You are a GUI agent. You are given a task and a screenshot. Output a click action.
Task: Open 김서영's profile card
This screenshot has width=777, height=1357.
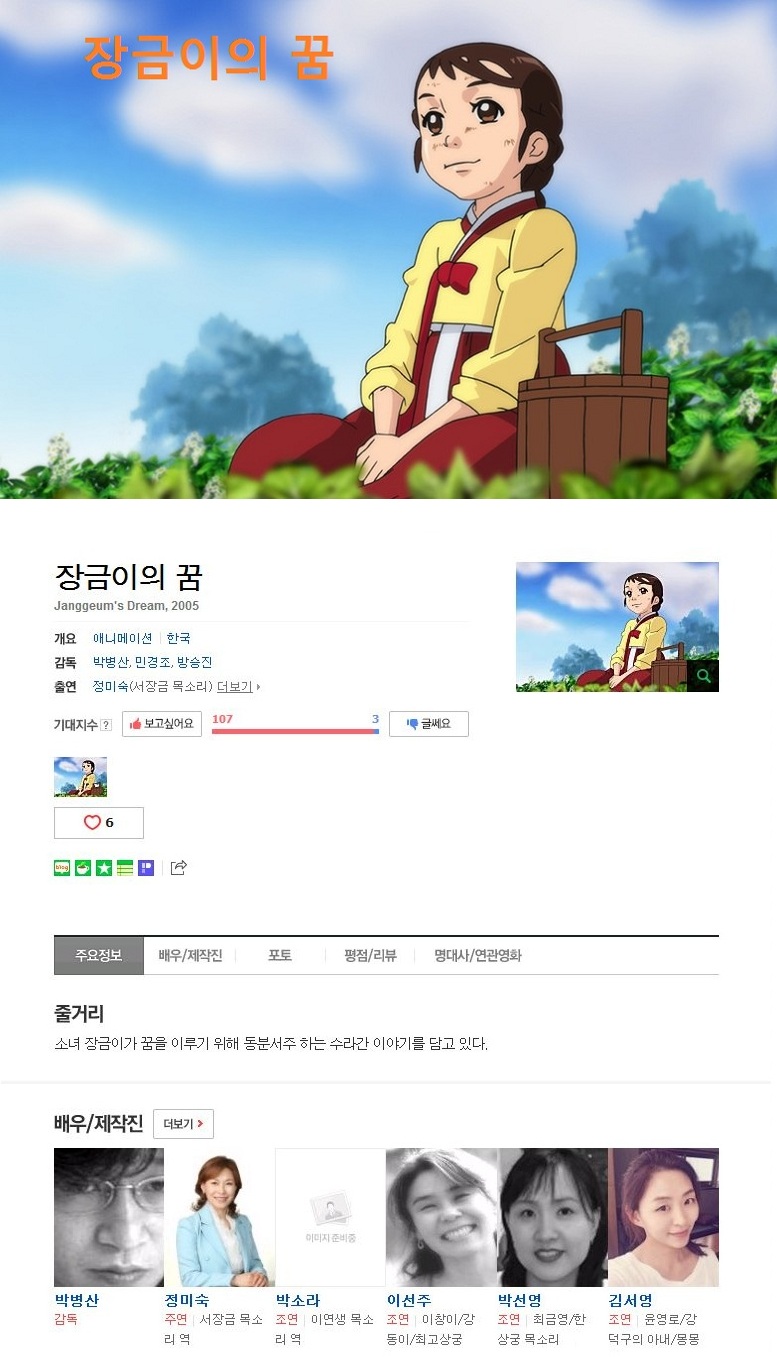coord(663,1218)
